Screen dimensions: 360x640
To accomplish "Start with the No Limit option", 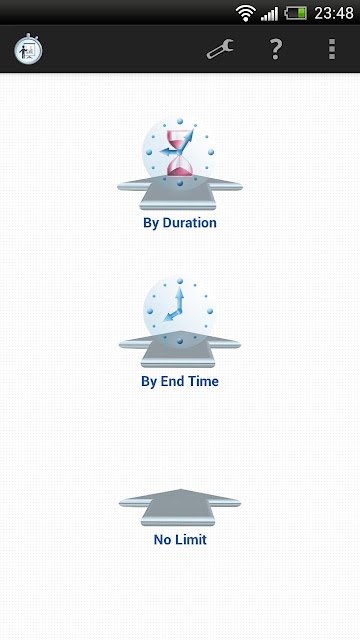I will 180,517.
